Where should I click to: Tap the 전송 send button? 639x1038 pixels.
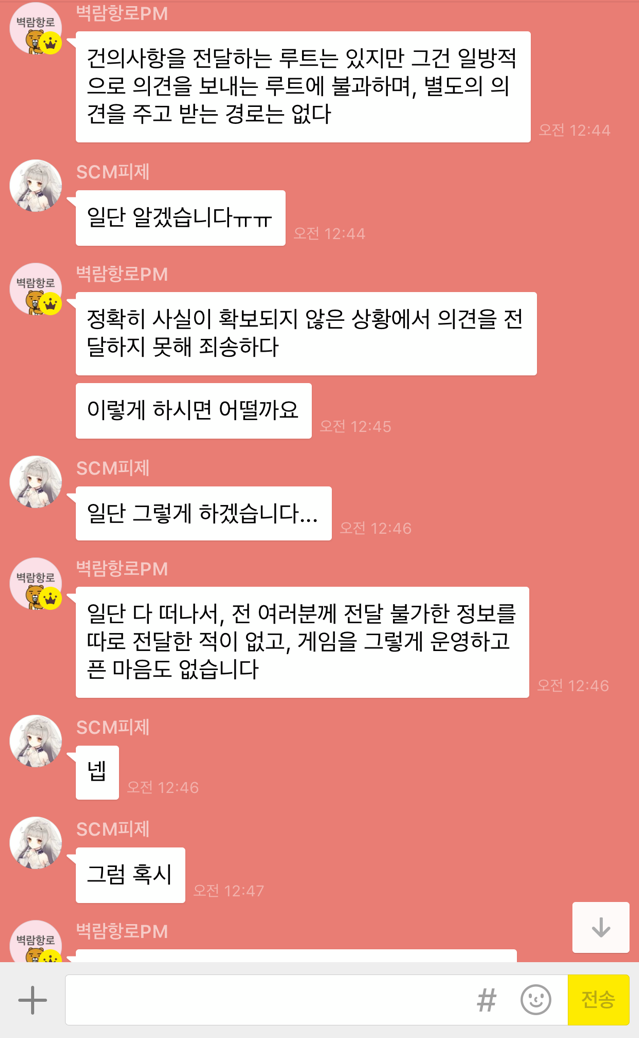(598, 999)
